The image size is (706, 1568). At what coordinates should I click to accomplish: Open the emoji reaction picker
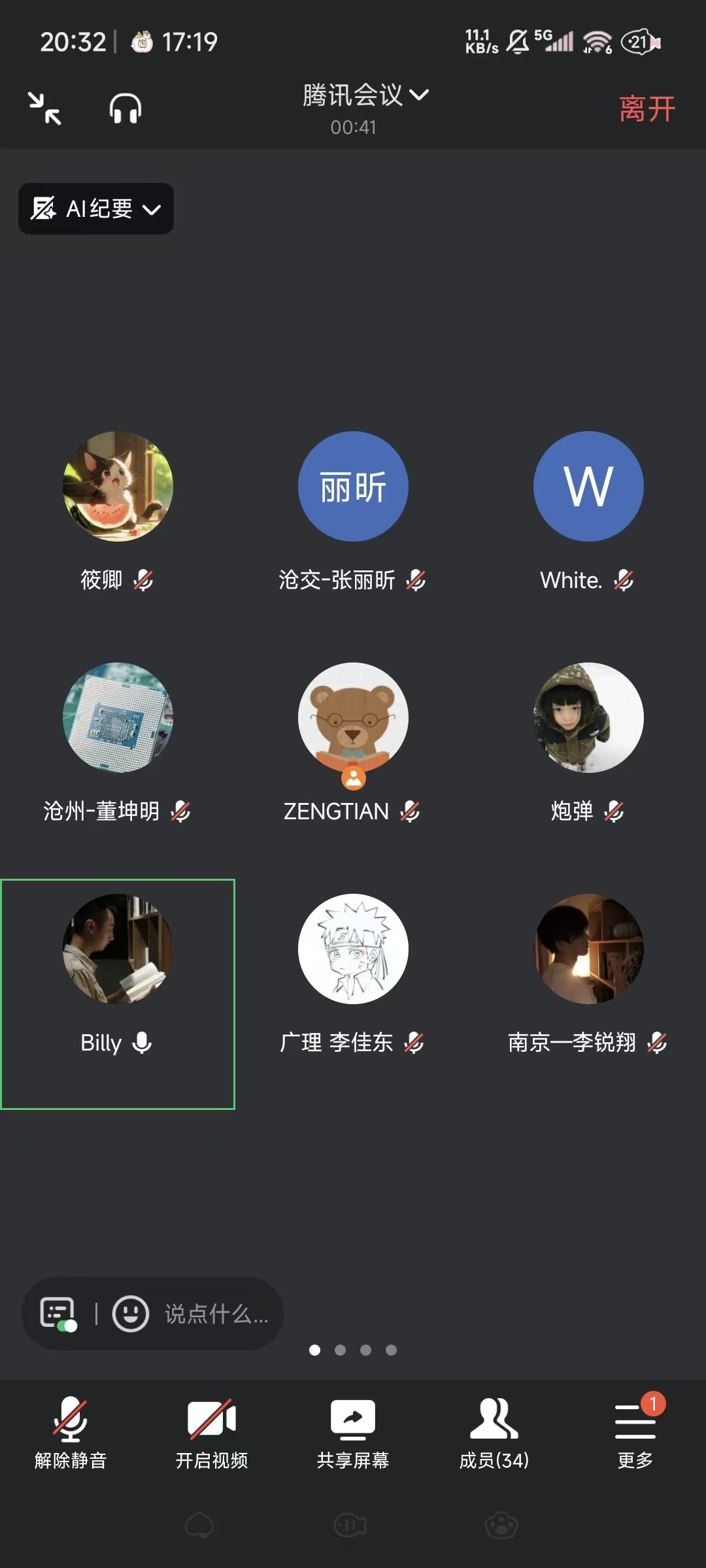point(131,1313)
